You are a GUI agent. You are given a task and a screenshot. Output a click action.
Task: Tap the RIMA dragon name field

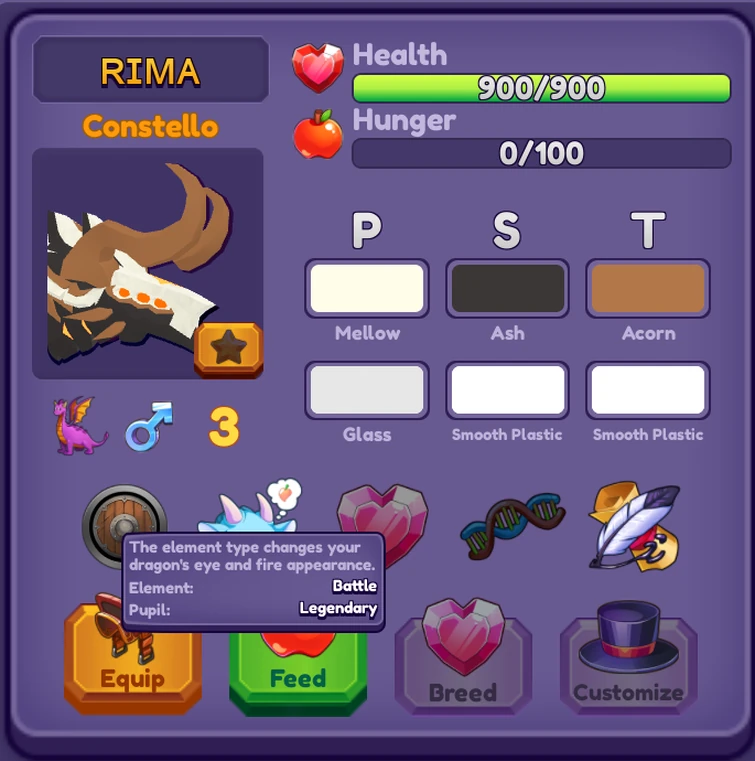[x=150, y=71]
